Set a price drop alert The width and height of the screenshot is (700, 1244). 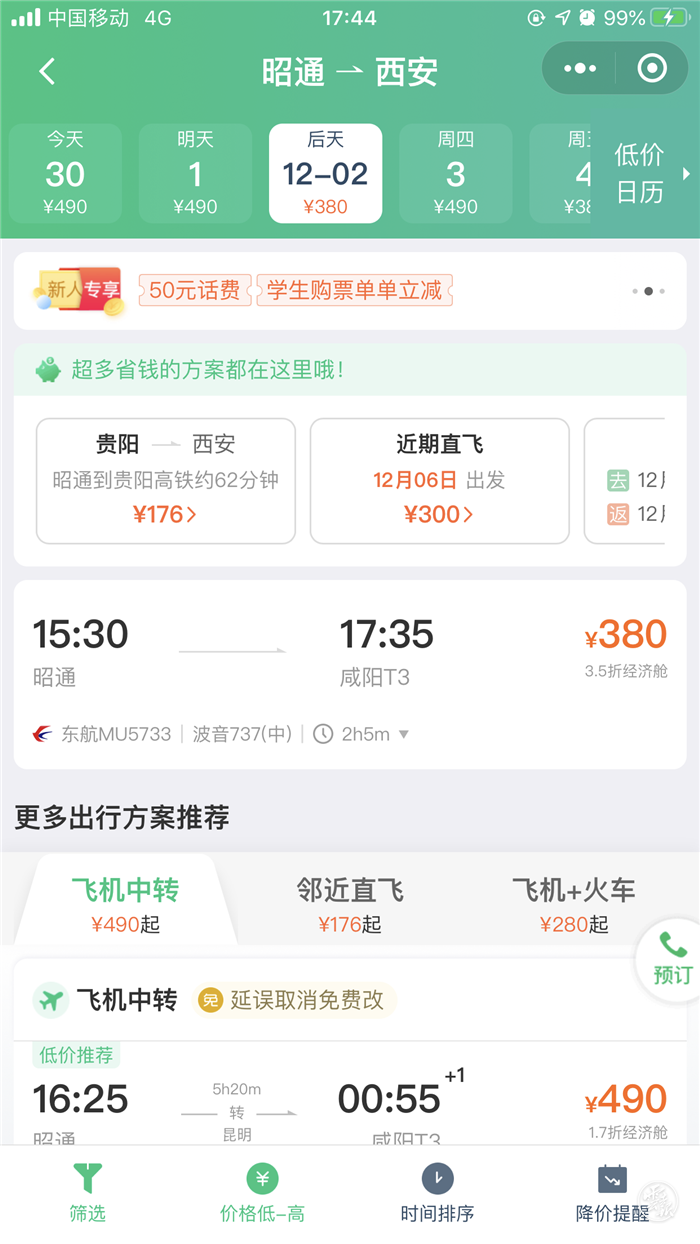coord(612,1193)
